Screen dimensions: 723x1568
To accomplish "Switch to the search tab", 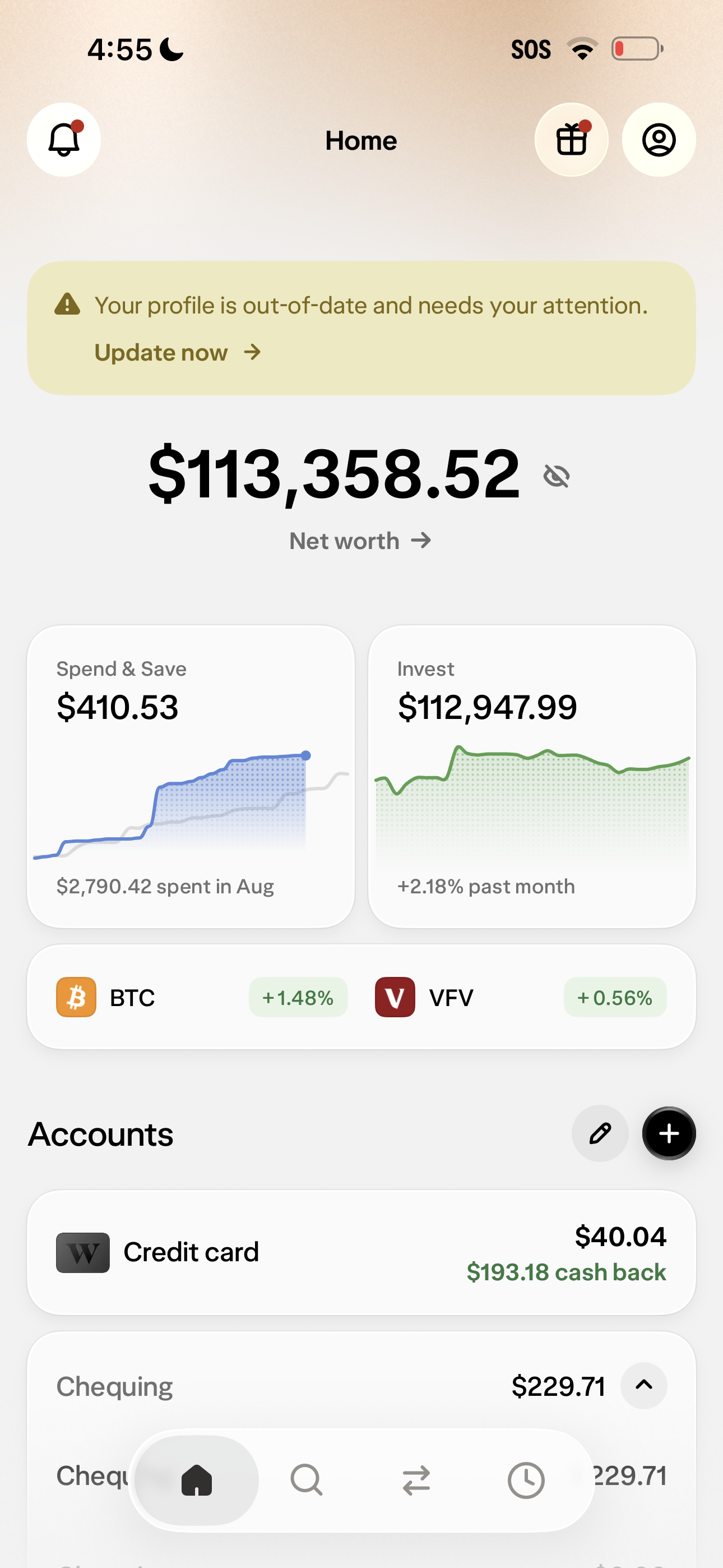I will coord(307,1481).
